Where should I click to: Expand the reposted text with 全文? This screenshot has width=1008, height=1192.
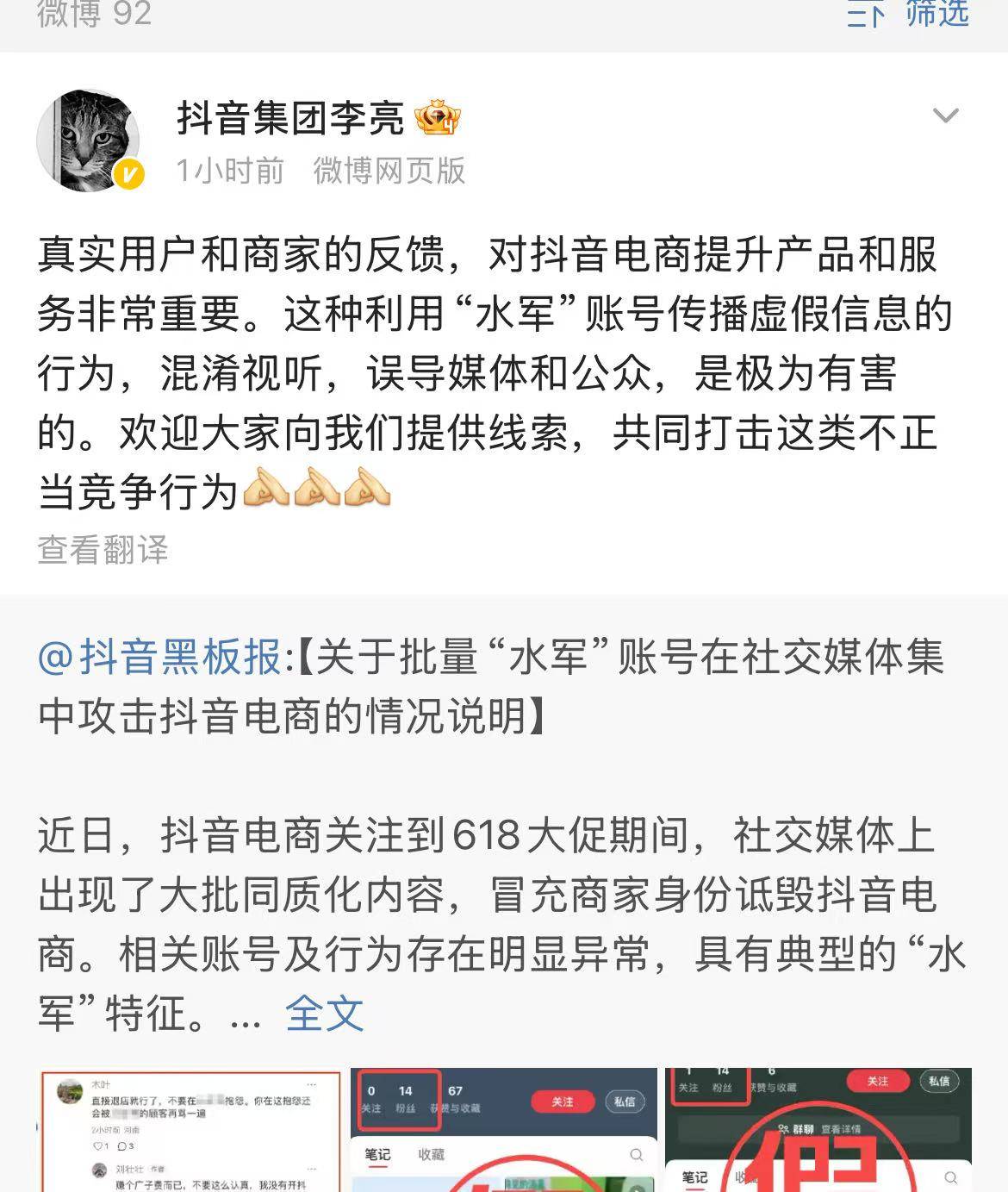pos(324,1014)
